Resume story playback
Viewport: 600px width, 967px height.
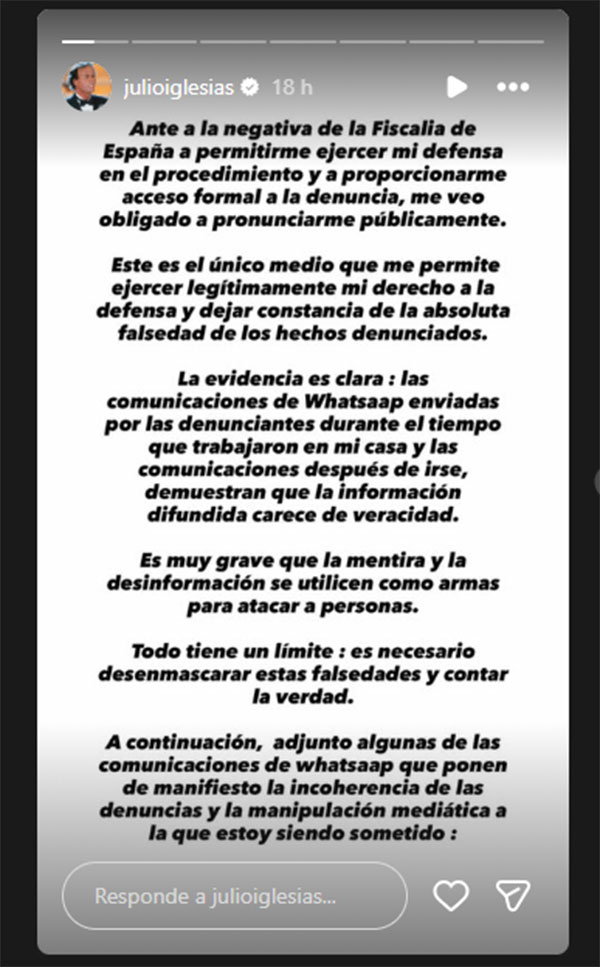(x=457, y=87)
